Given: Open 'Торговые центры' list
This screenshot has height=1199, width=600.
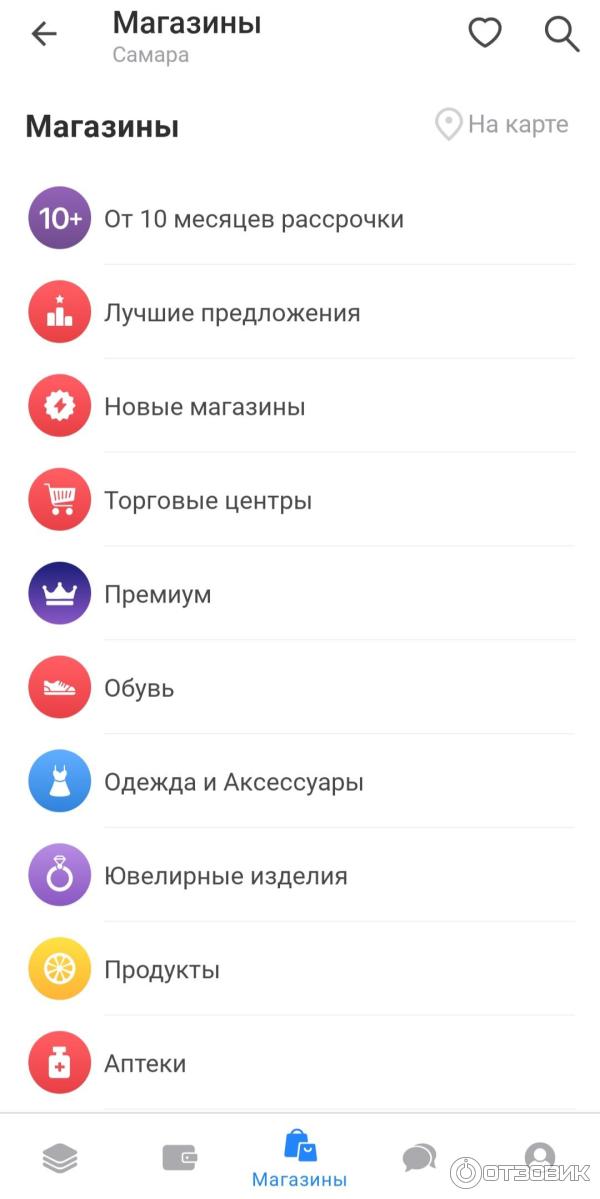Looking at the screenshot, I should [x=208, y=501].
